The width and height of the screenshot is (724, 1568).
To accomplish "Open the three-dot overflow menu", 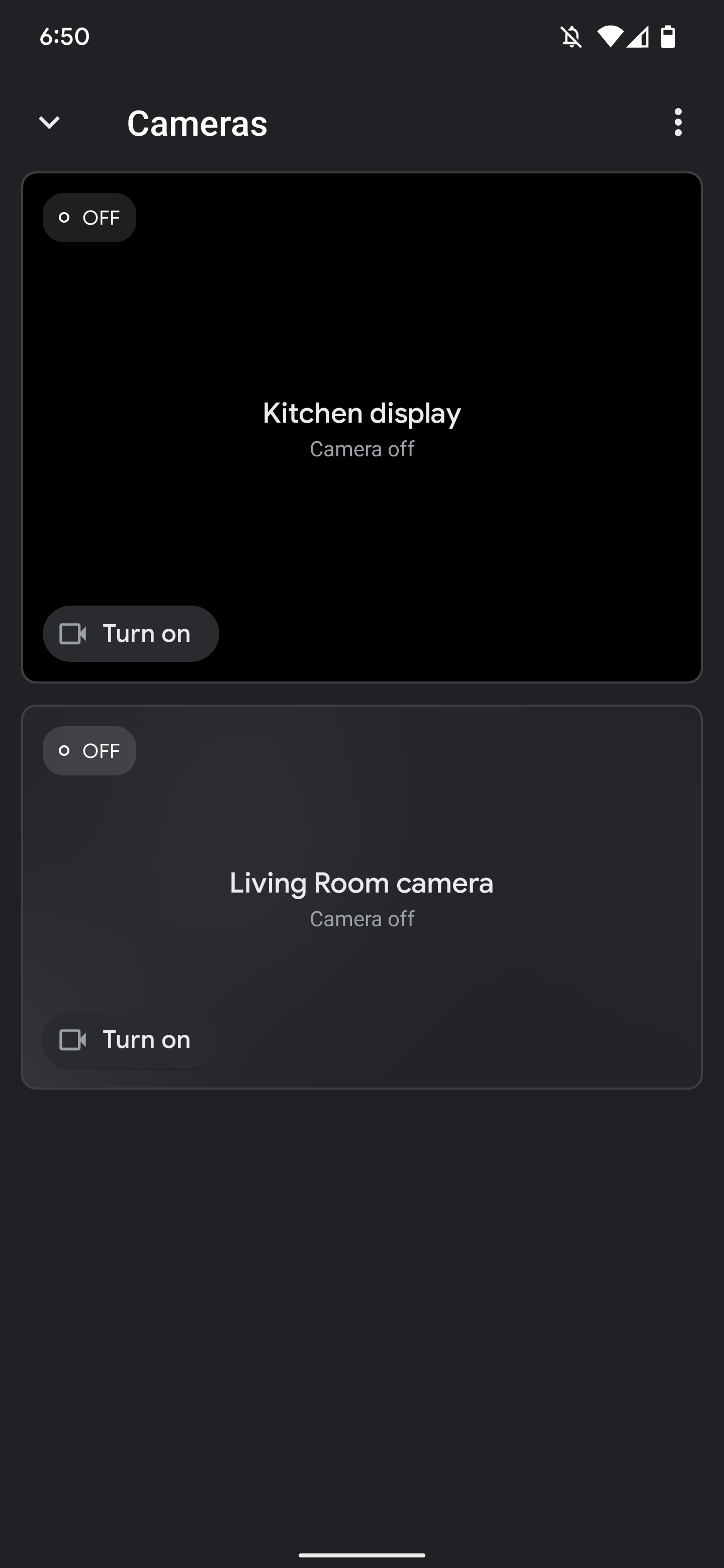I will point(678,123).
